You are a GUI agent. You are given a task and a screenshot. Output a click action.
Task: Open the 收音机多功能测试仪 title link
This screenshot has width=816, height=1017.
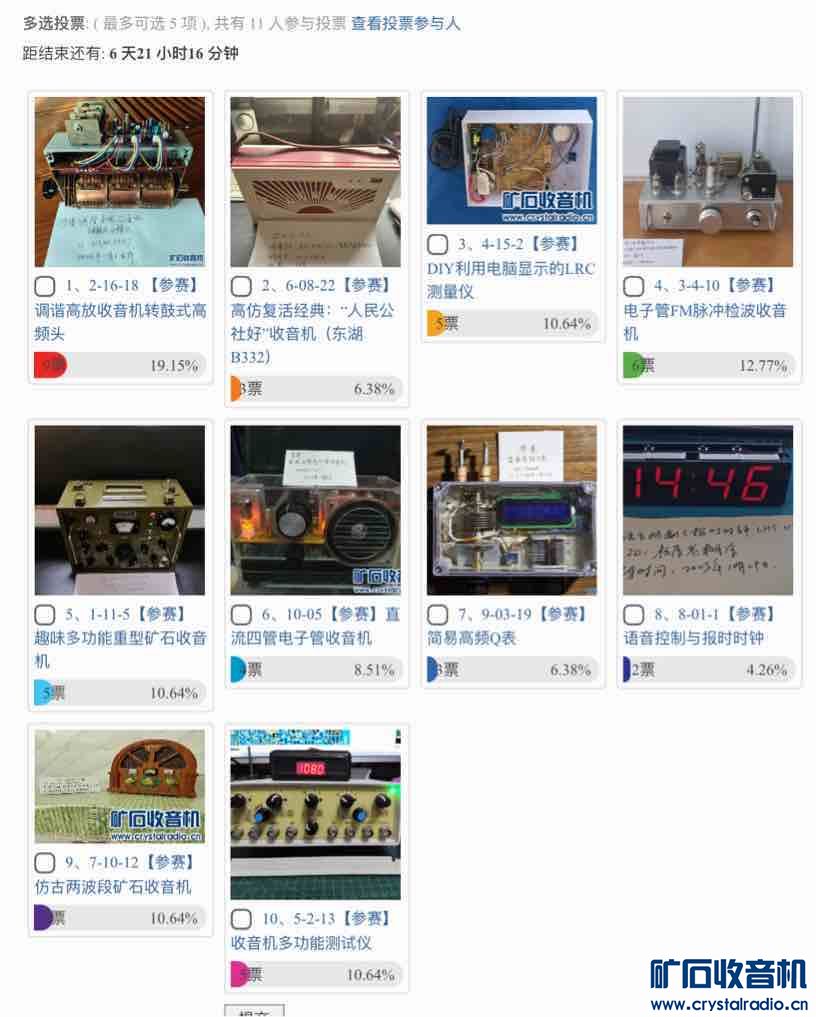click(x=301, y=943)
